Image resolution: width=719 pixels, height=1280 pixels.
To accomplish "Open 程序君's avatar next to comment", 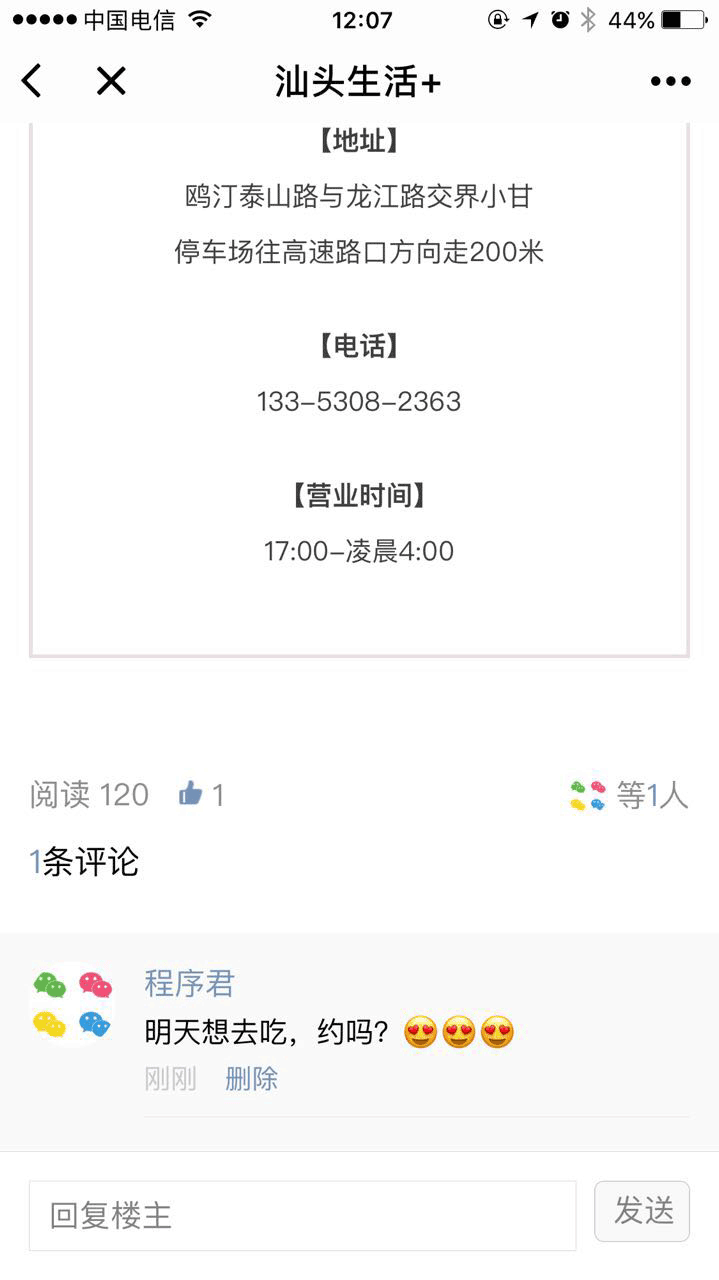I will 72,1004.
